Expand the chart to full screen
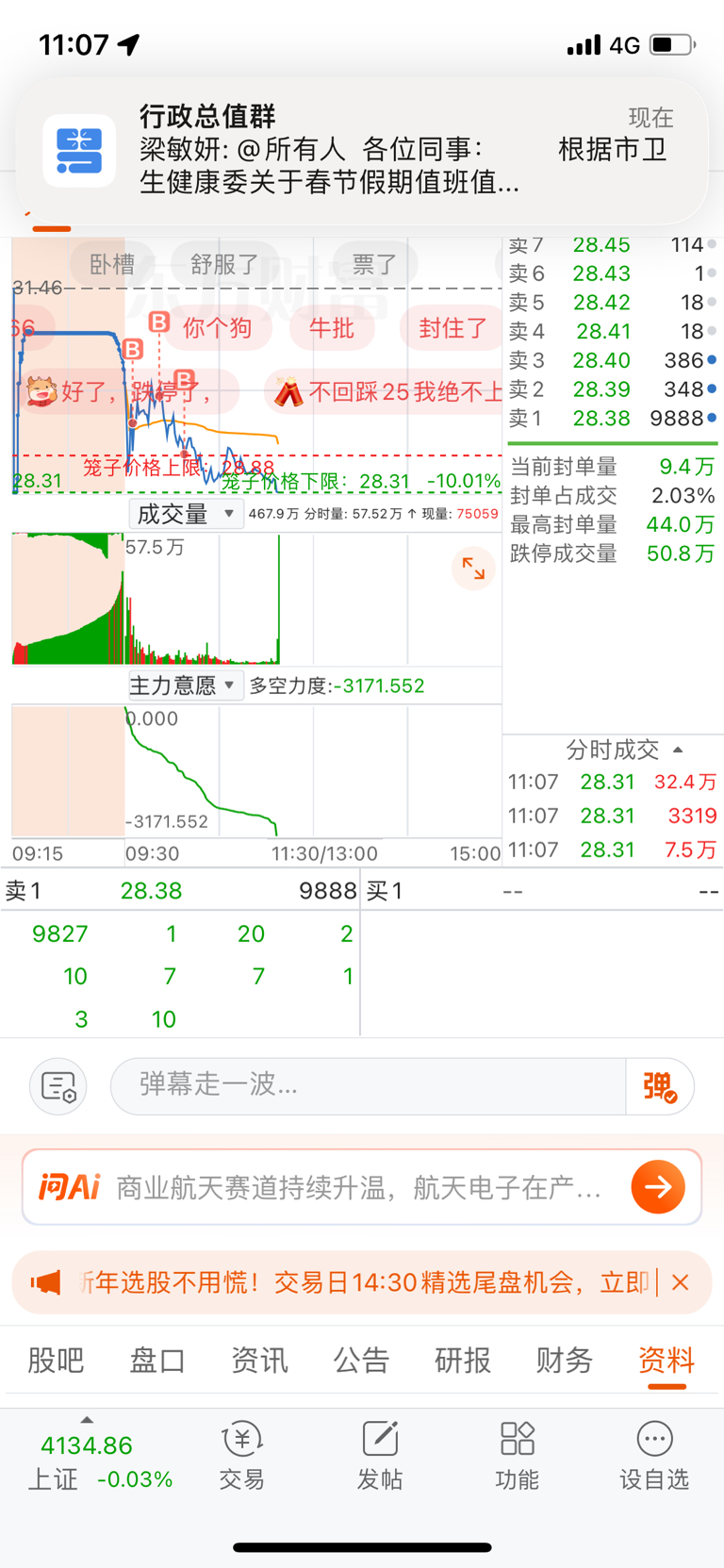Viewport: 724px width, 1568px height. (x=473, y=569)
